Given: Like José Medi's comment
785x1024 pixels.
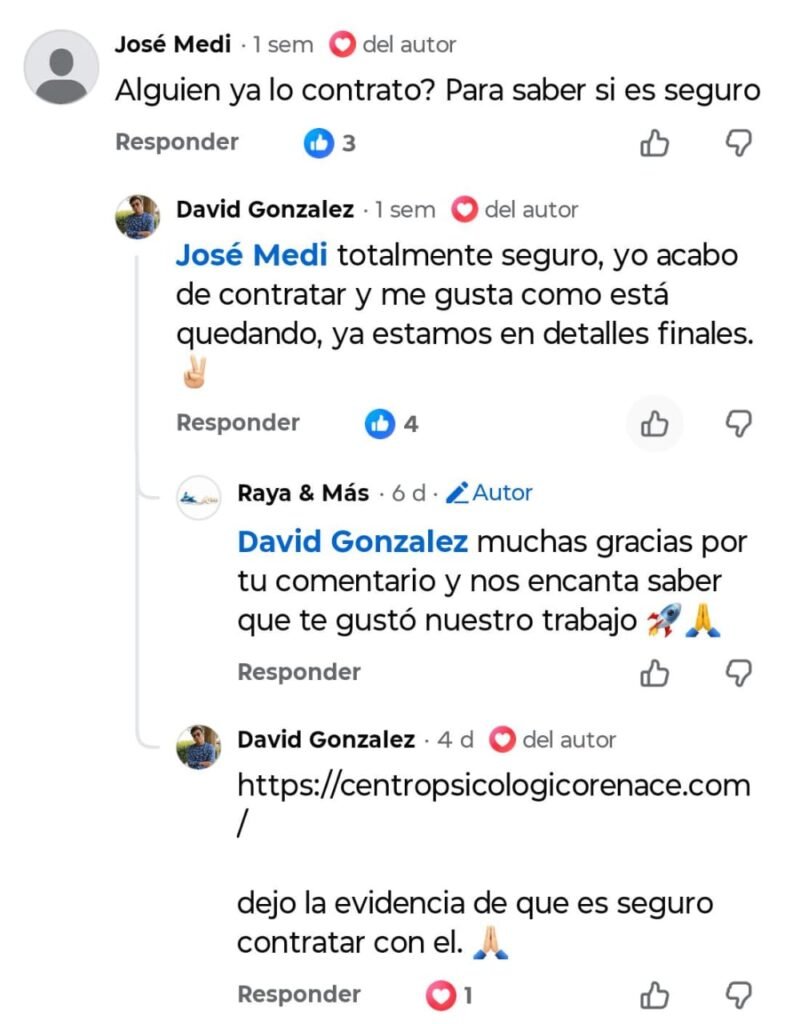Looking at the screenshot, I should 654,144.
